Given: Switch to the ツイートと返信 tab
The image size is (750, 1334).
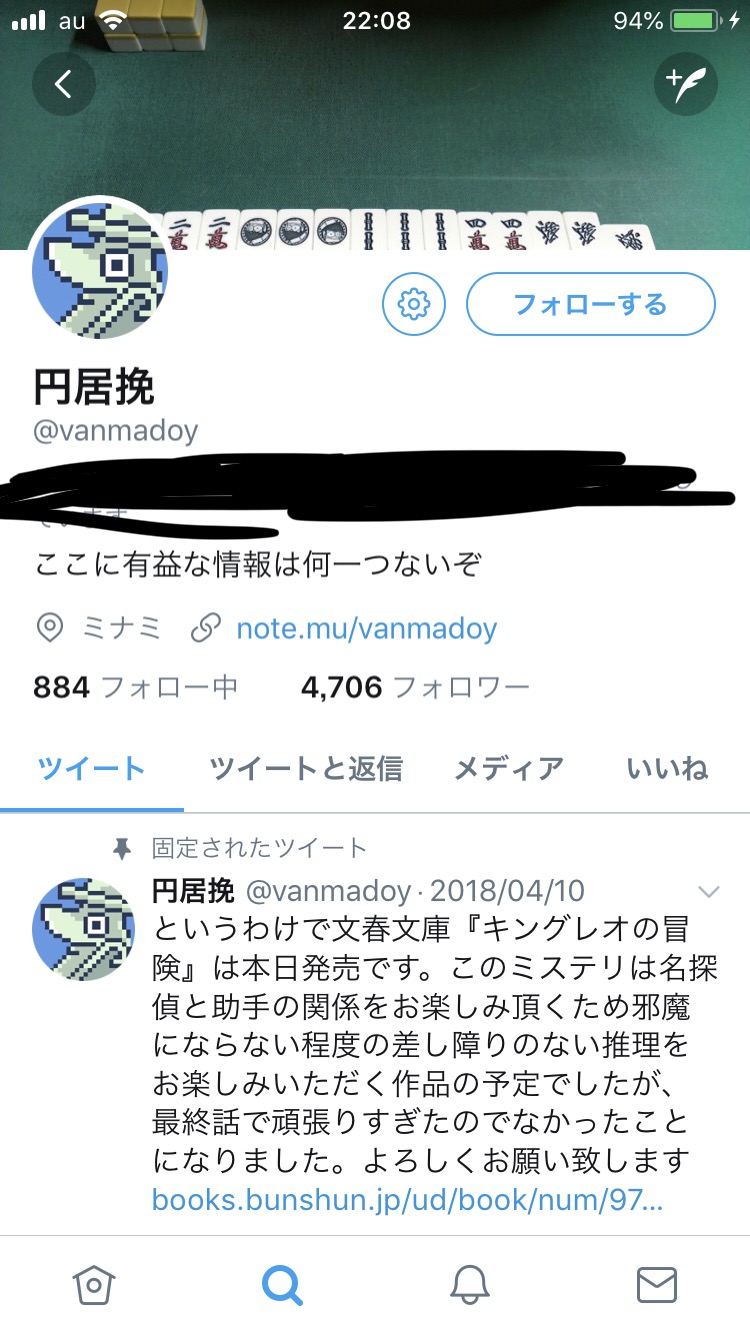Looking at the screenshot, I should (306, 768).
